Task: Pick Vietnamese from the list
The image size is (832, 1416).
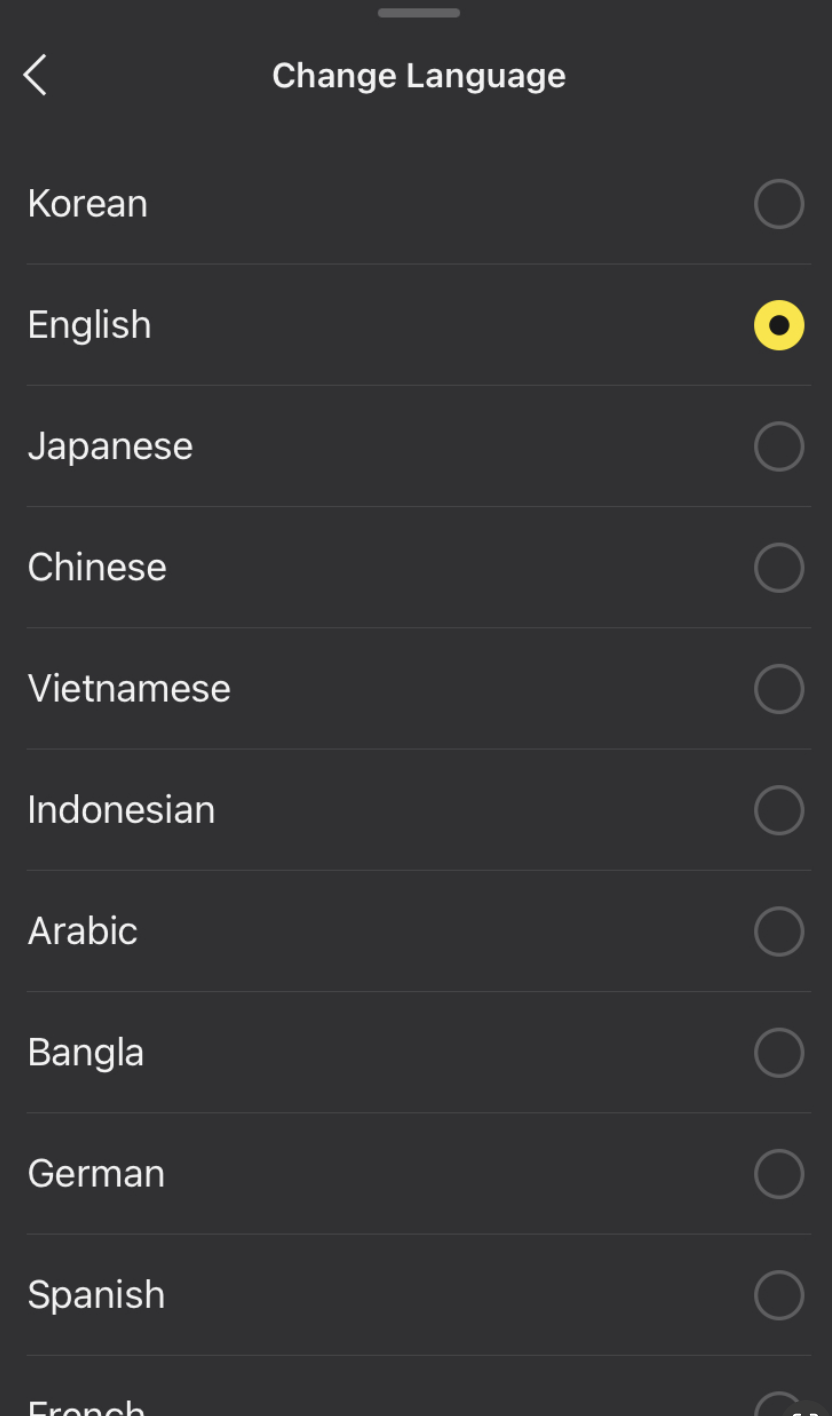Action: (x=418, y=688)
